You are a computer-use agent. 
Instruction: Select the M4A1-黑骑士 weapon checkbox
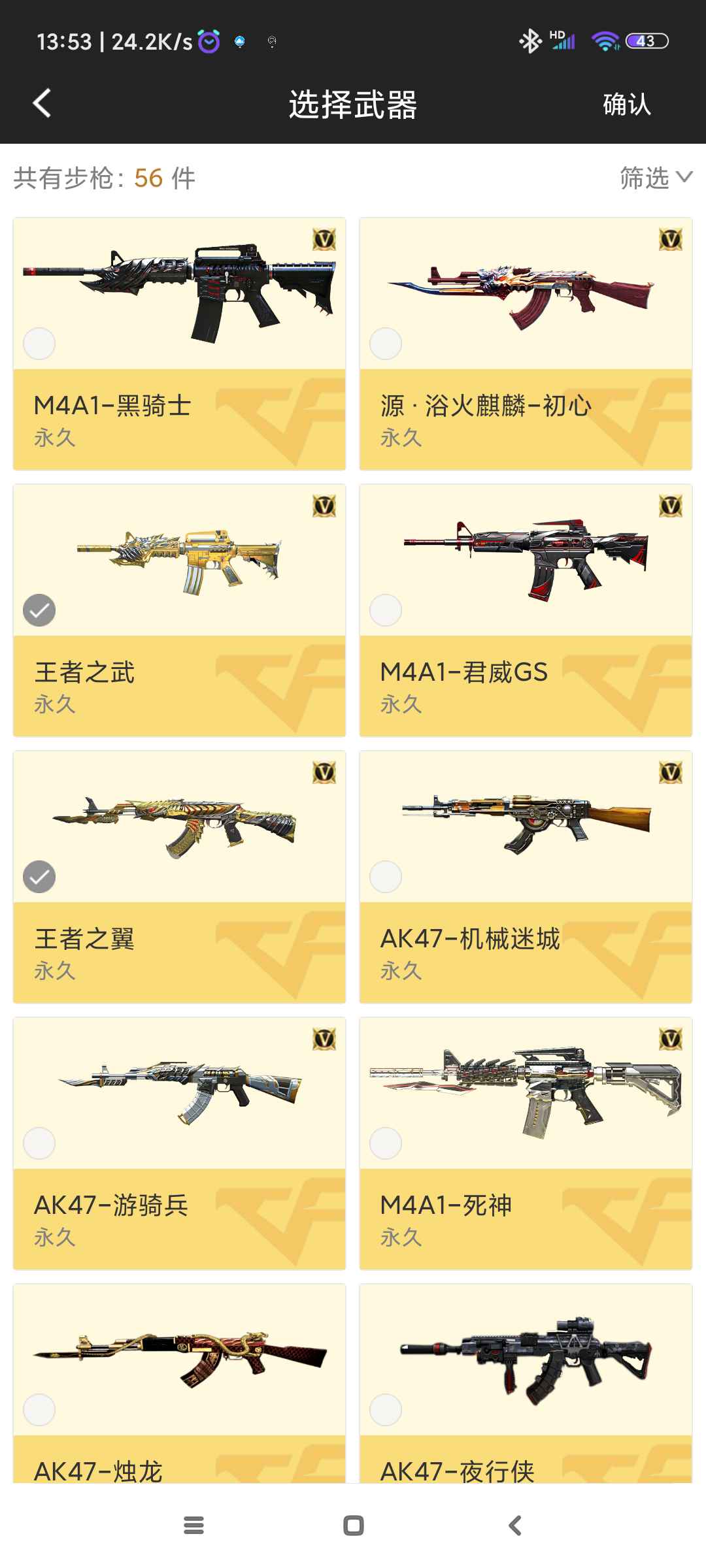pos(39,344)
